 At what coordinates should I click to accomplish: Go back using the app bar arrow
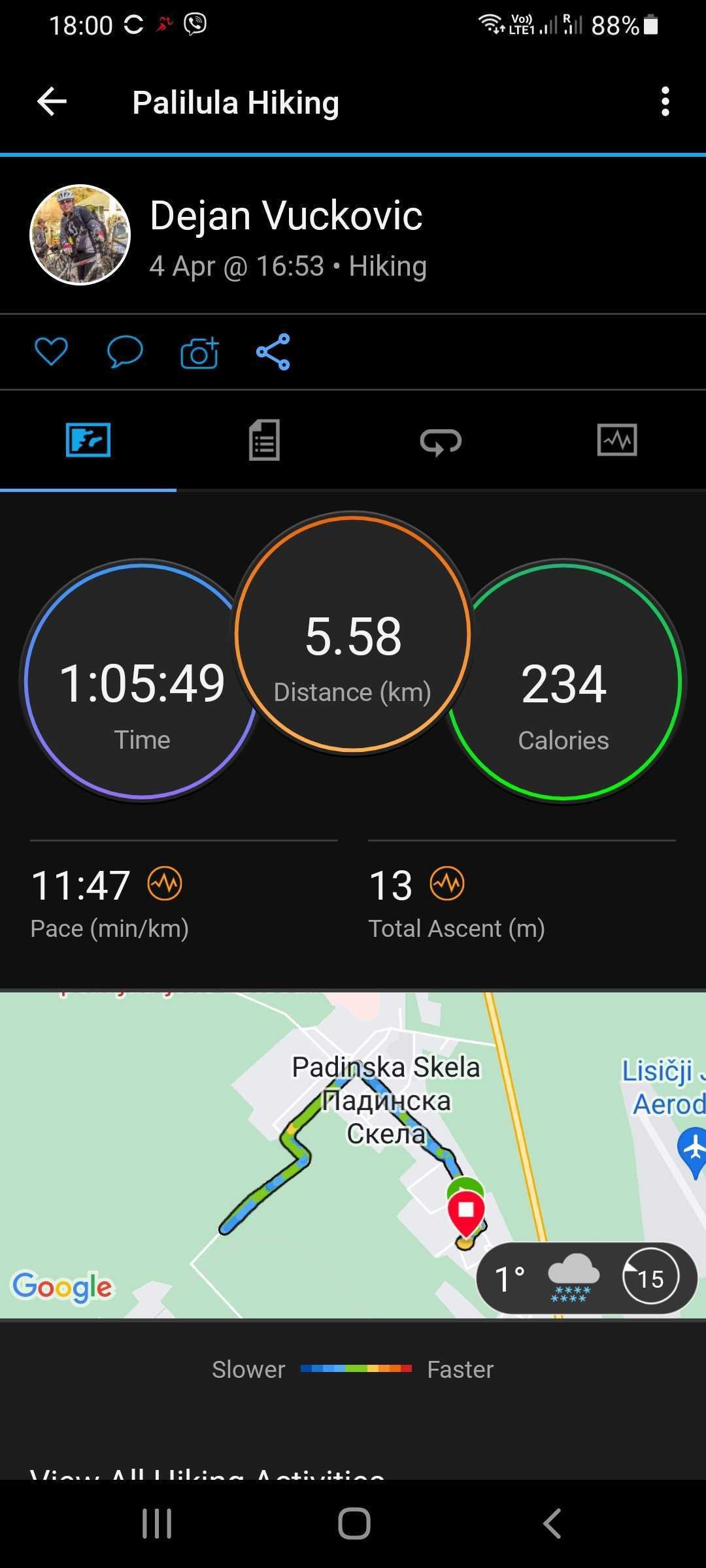tap(52, 101)
